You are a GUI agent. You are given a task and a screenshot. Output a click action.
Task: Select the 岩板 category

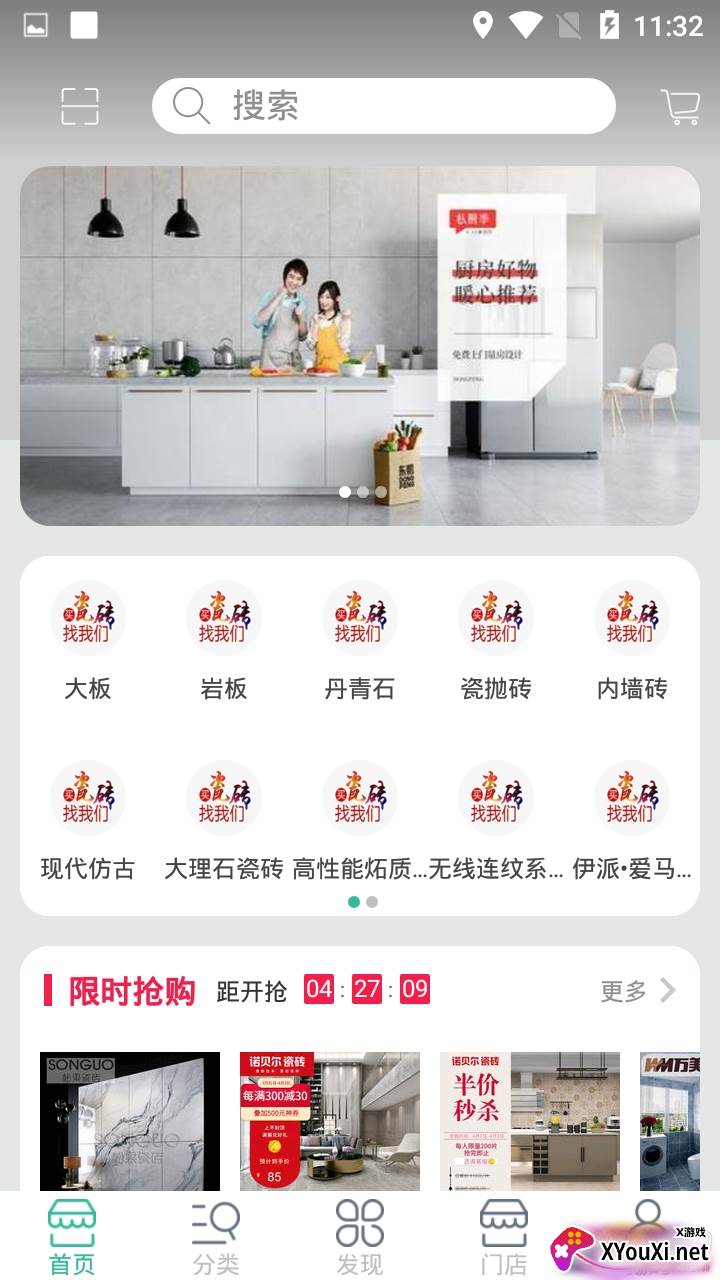point(224,642)
